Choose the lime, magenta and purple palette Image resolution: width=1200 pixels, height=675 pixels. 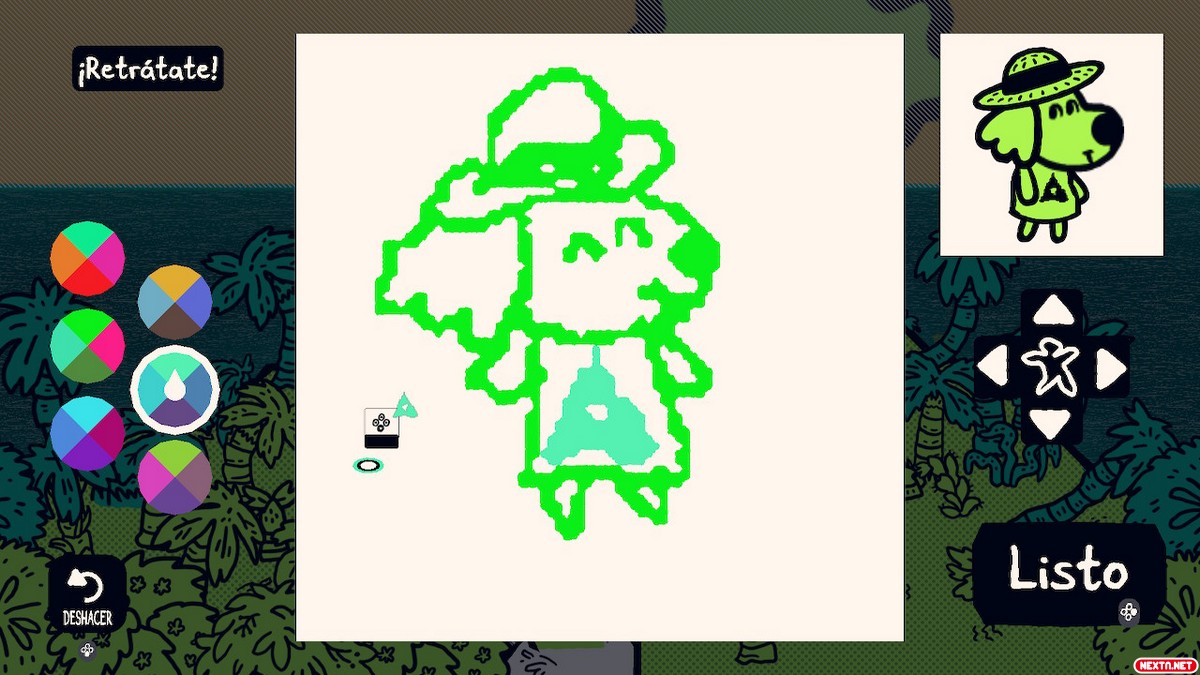click(x=175, y=477)
